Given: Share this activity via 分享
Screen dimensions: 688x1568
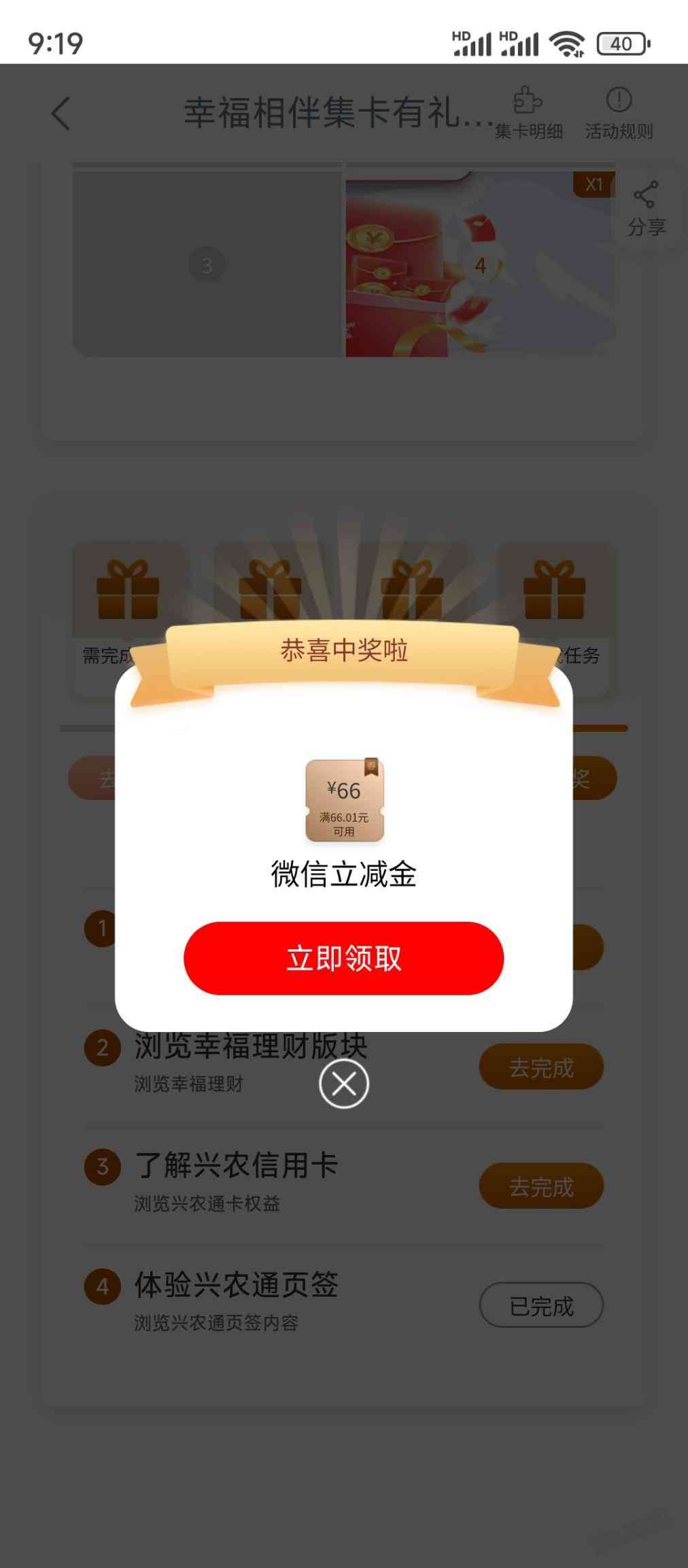Looking at the screenshot, I should click(646, 209).
